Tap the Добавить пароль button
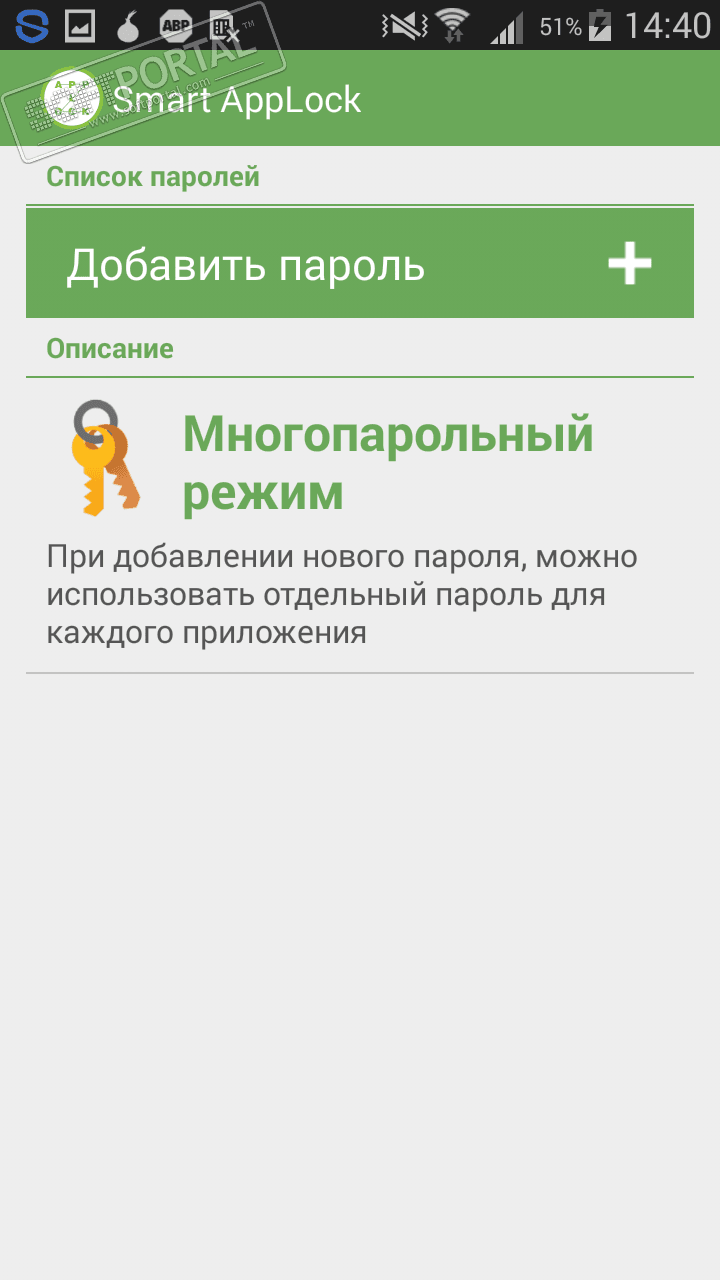The height and width of the screenshot is (1280, 720). click(359, 265)
